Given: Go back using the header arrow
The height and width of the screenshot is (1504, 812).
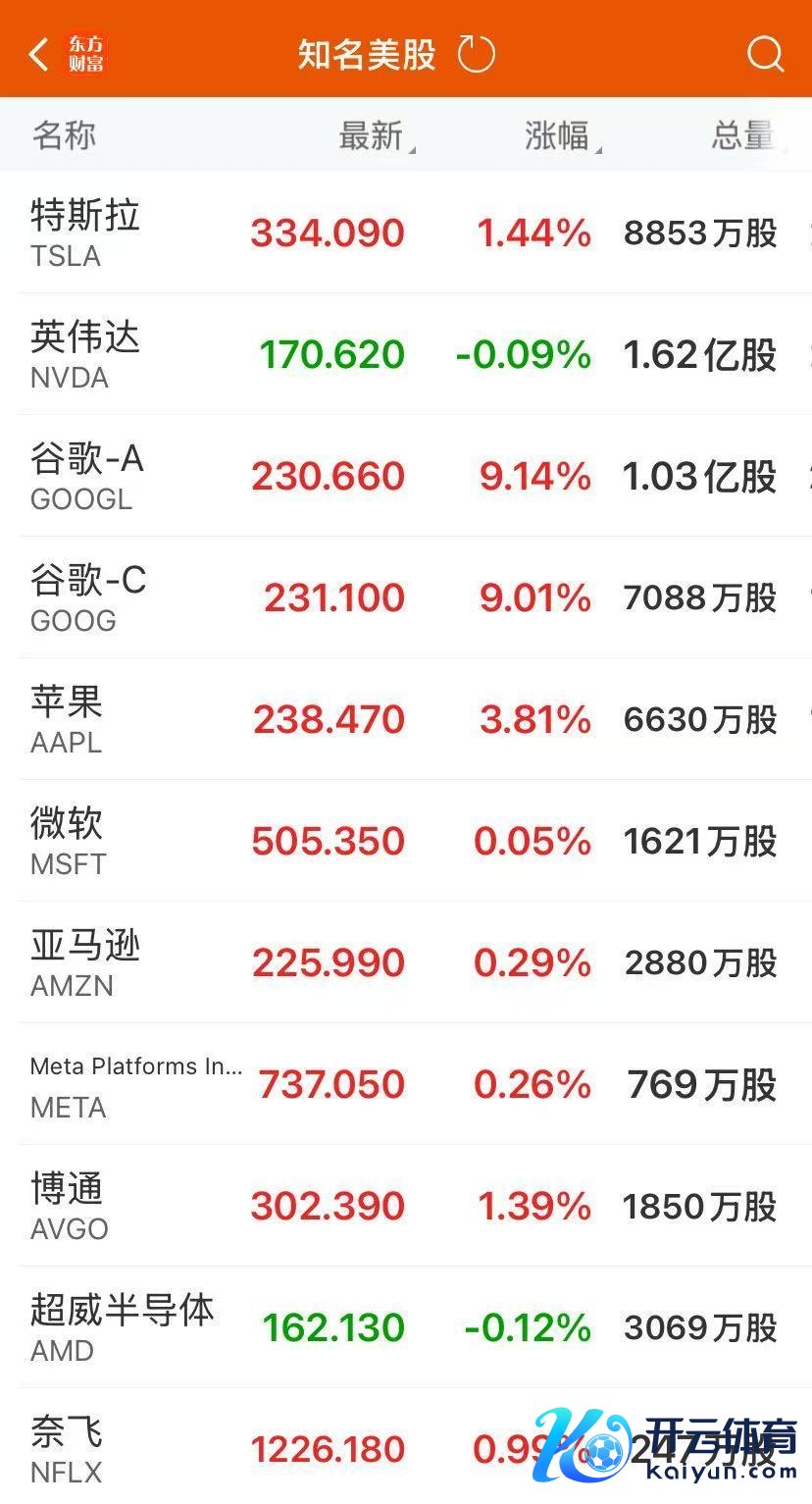Looking at the screenshot, I should [39, 54].
